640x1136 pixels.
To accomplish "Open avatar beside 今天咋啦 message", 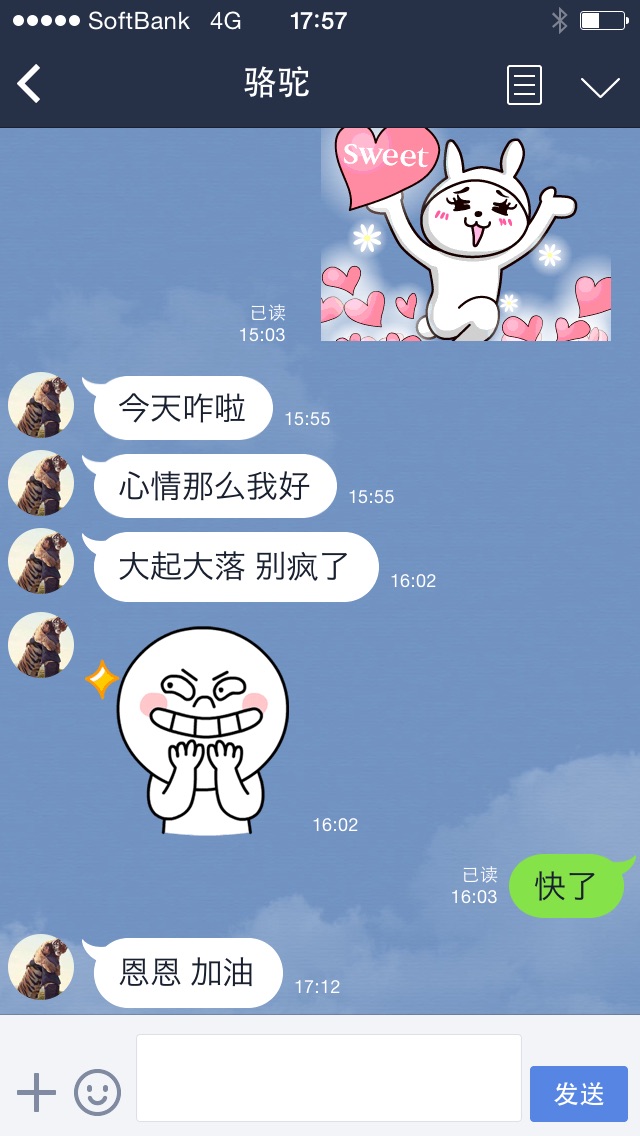I will click(x=41, y=405).
